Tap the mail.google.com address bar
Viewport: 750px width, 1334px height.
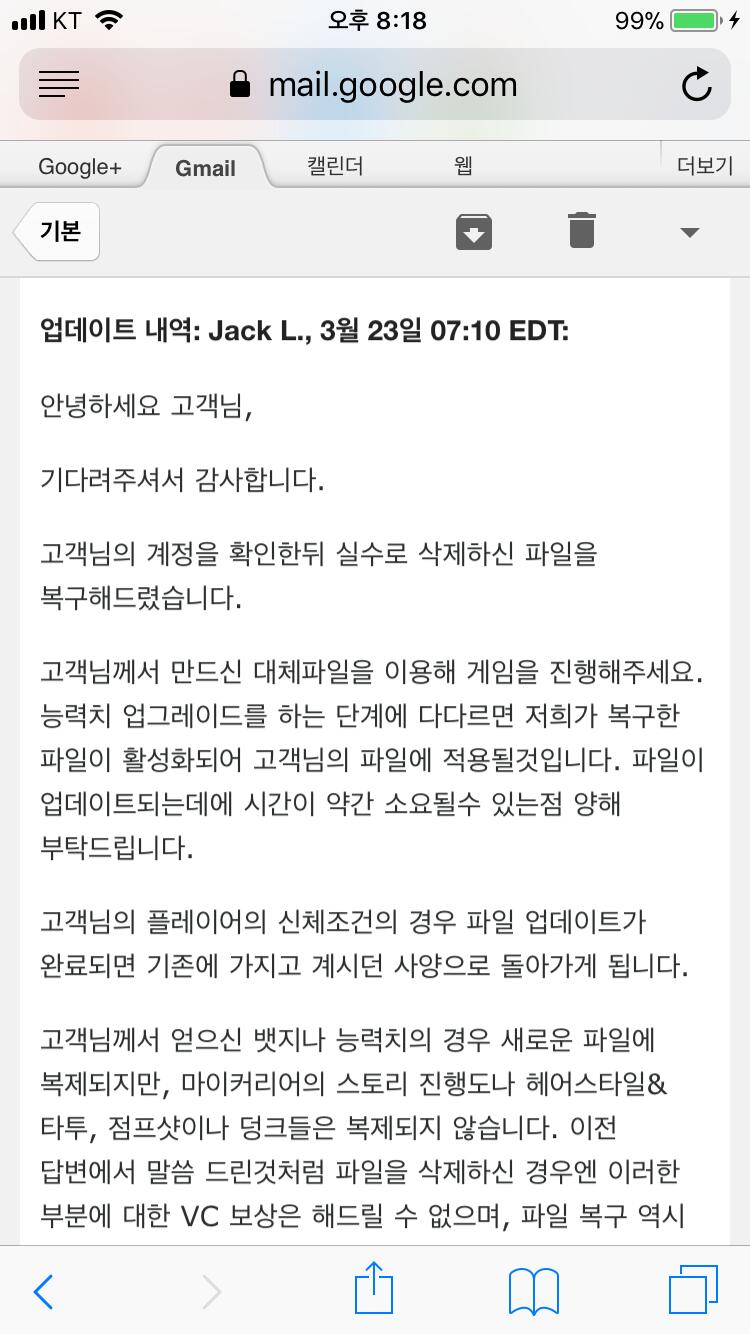[375, 84]
